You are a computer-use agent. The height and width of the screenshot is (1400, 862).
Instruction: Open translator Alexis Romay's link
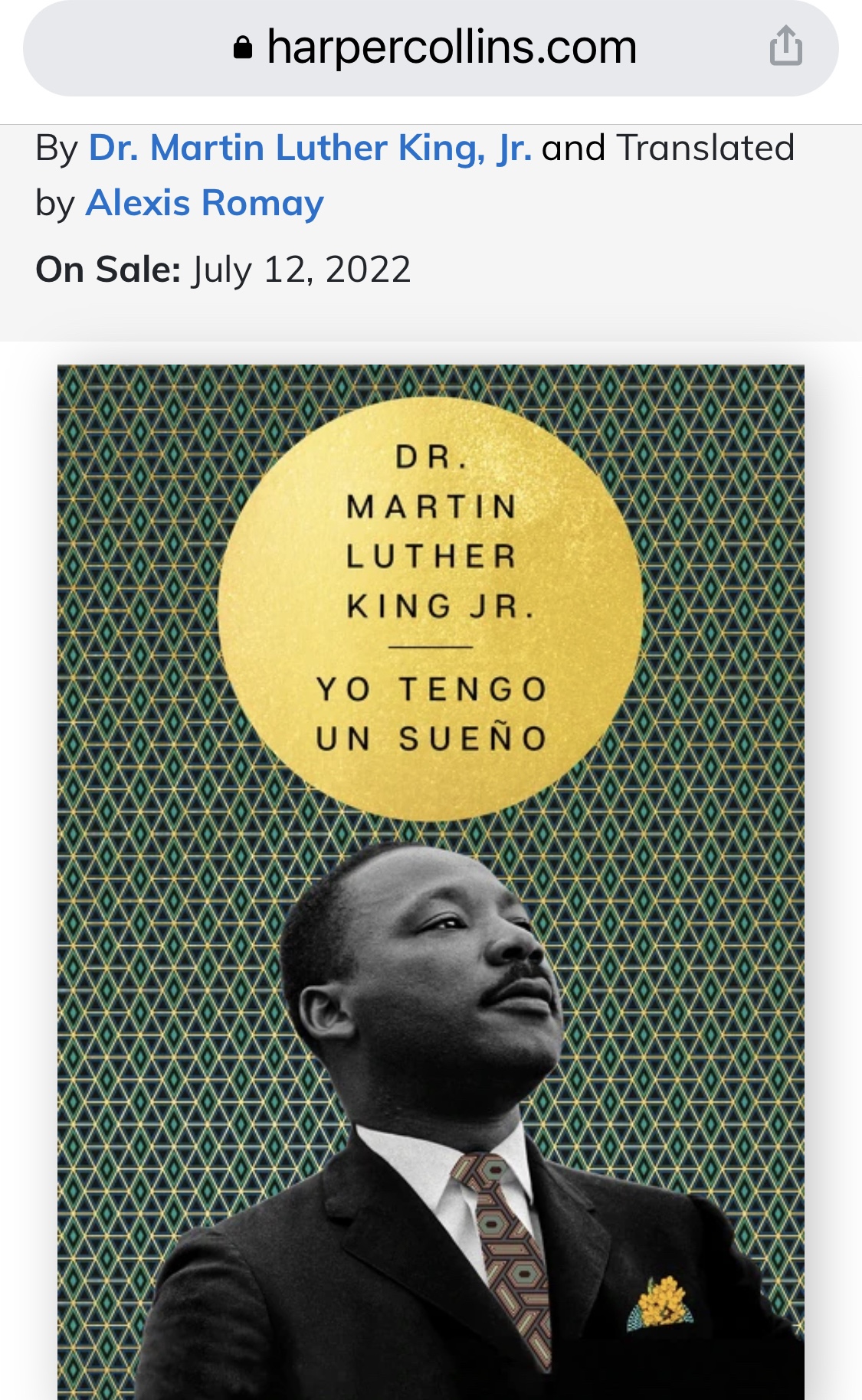205,203
